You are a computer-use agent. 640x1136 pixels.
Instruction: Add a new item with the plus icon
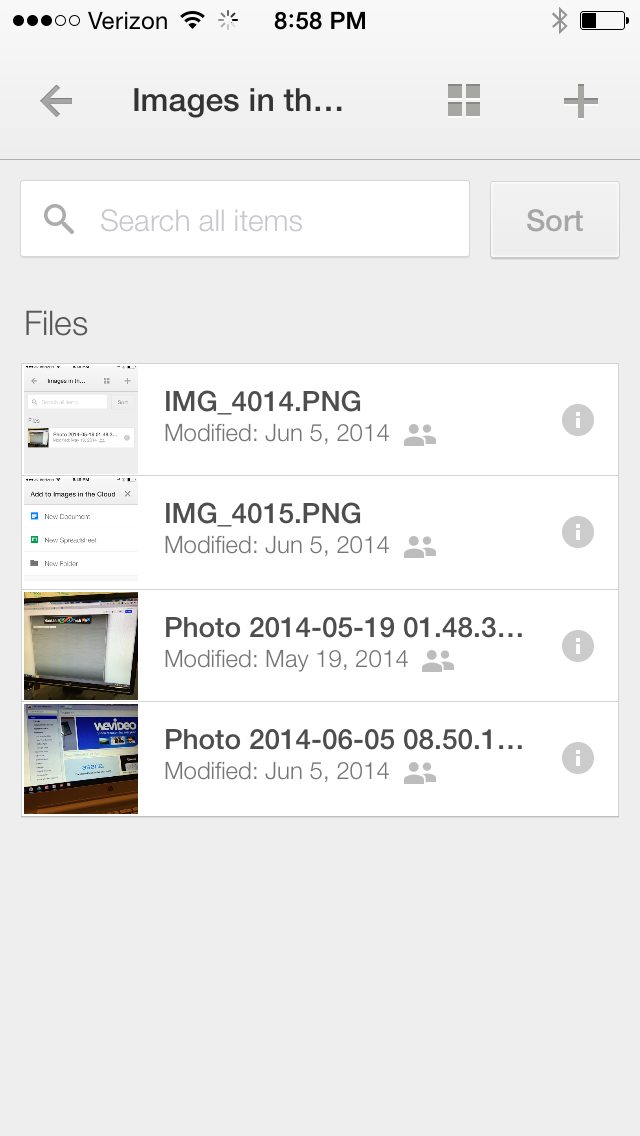580,101
